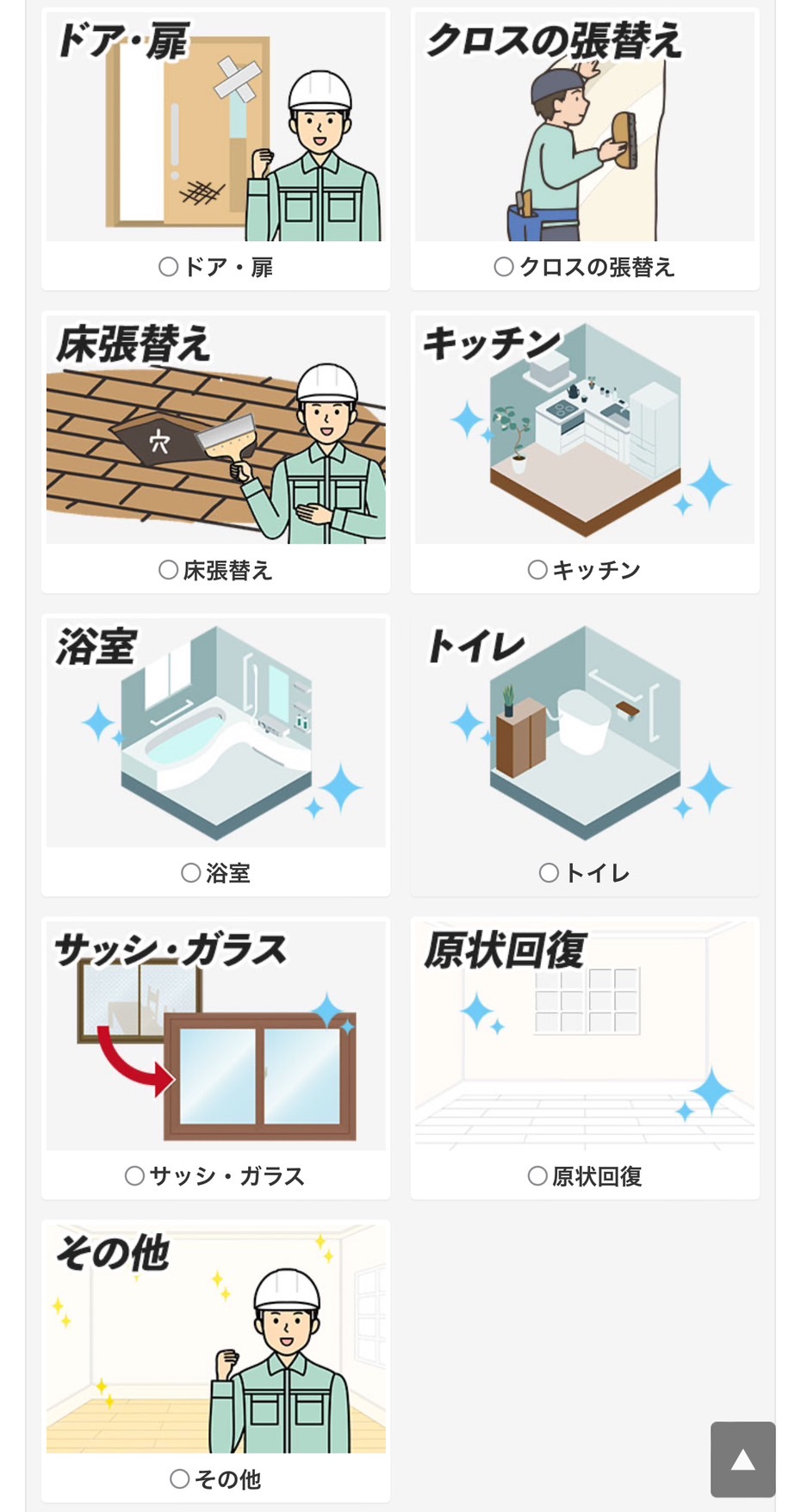Select the 原状回復 radio button
Viewport: 801px width, 1512px height.
click(535, 1174)
